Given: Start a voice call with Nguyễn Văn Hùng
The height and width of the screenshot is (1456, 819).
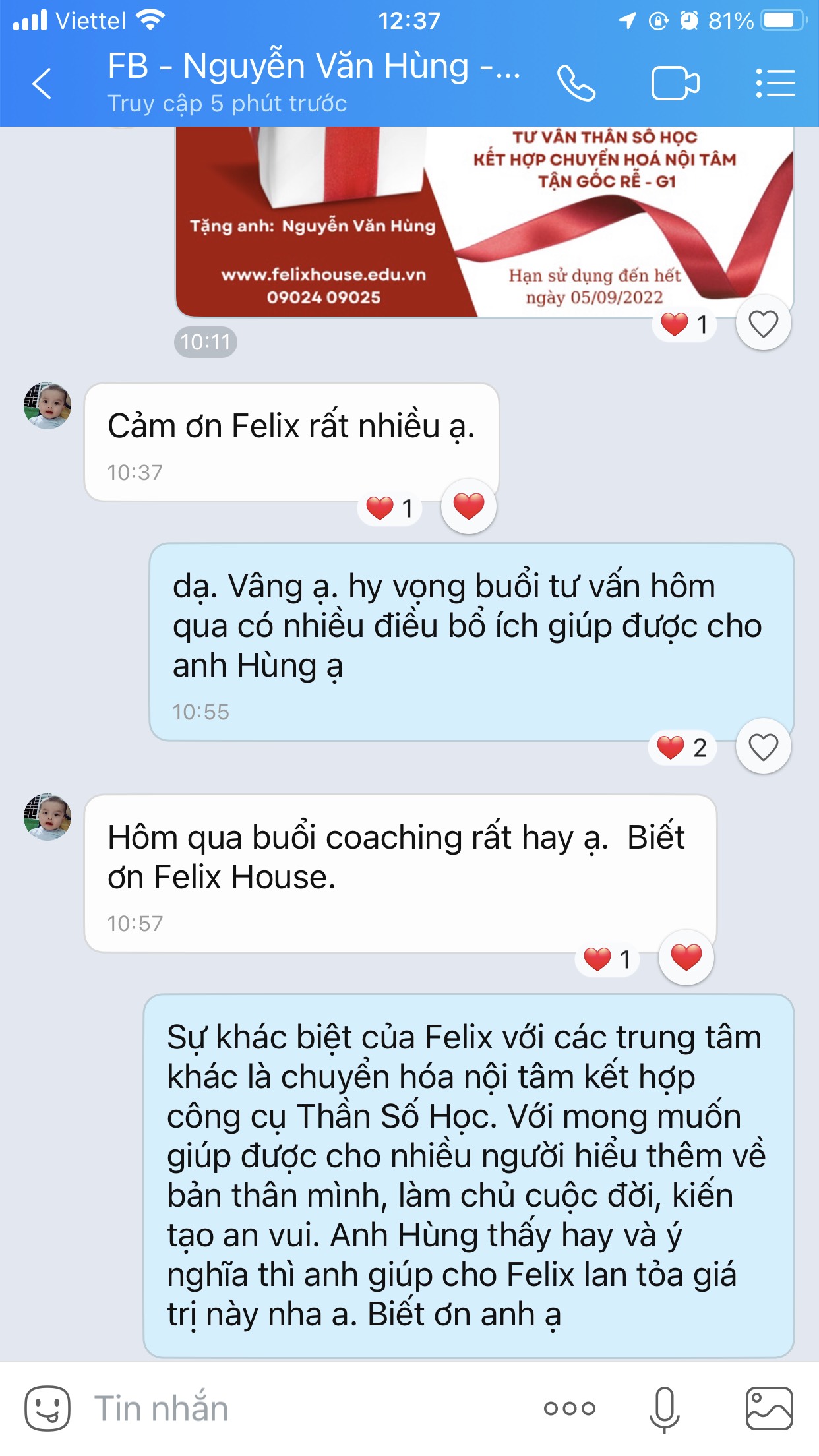Looking at the screenshot, I should [x=576, y=84].
